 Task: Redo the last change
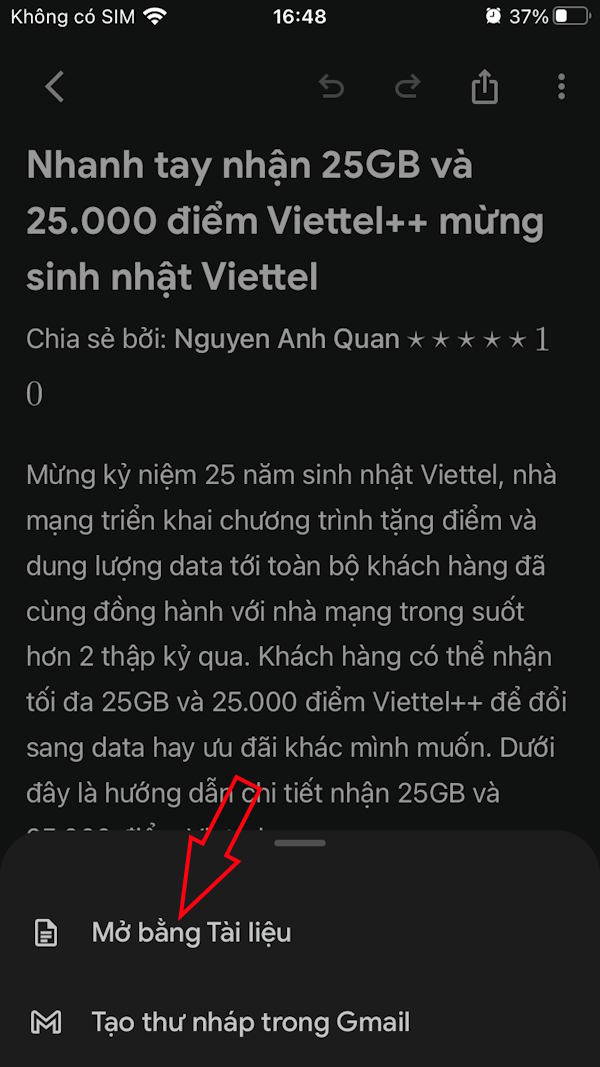pyautogui.click(x=407, y=88)
